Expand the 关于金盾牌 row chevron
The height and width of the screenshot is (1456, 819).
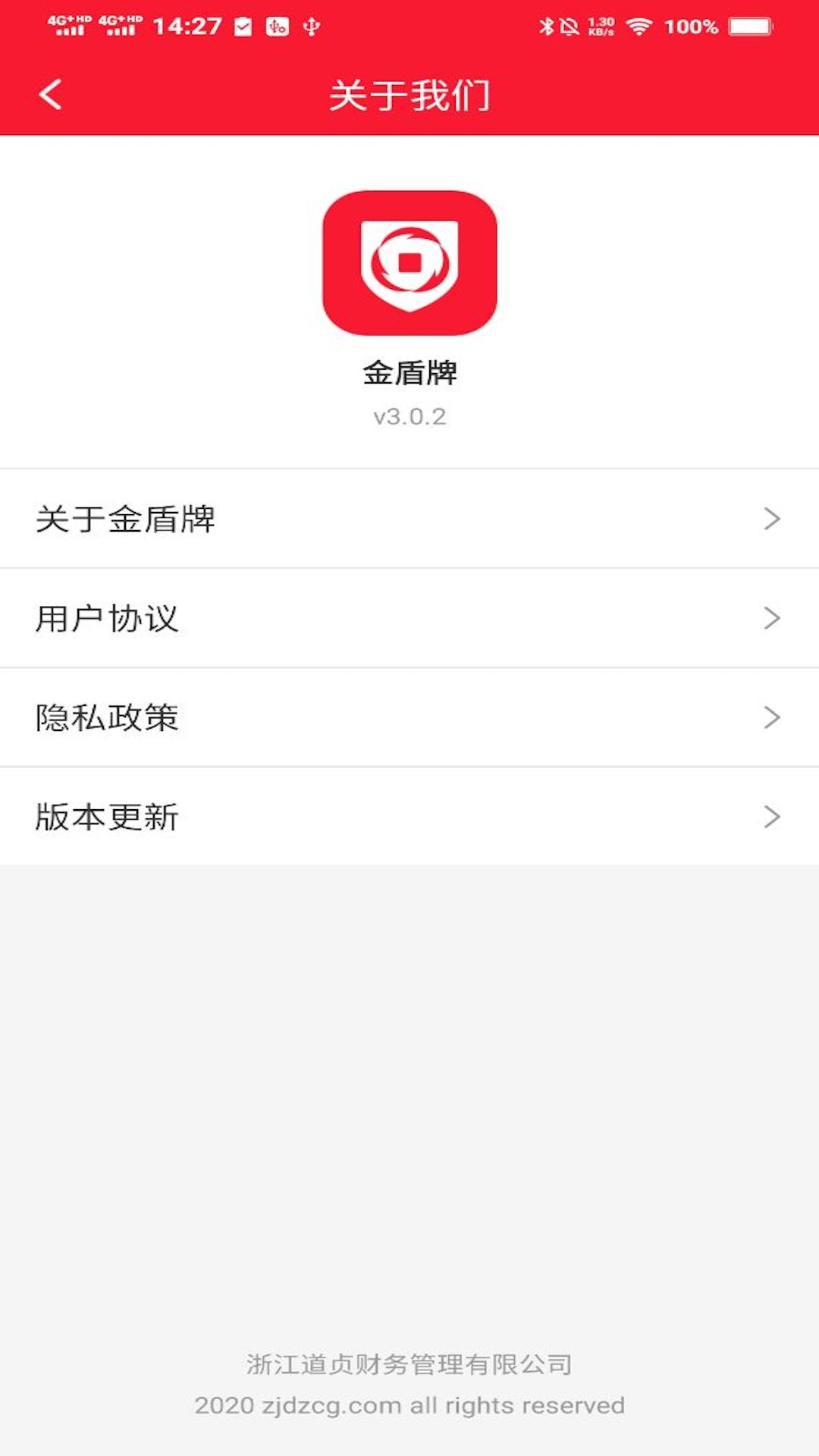tap(773, 519)
